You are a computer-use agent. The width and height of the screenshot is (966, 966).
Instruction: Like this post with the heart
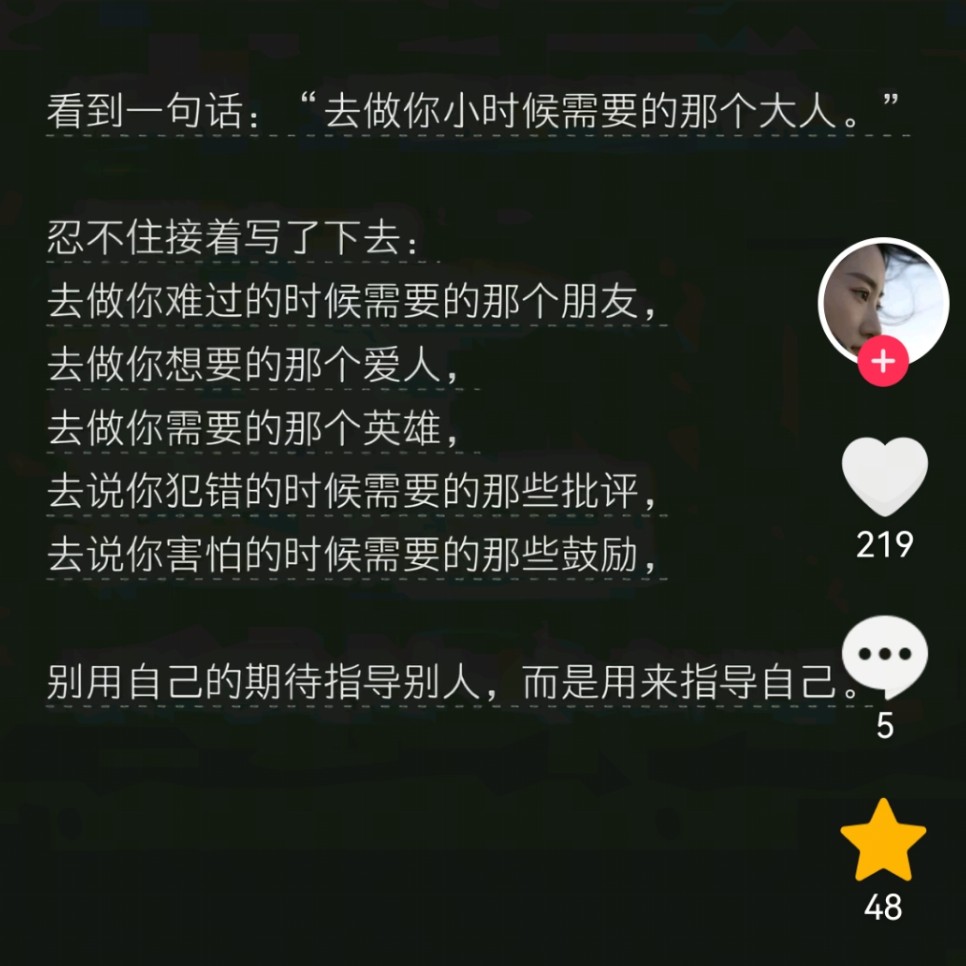[884, 477]
